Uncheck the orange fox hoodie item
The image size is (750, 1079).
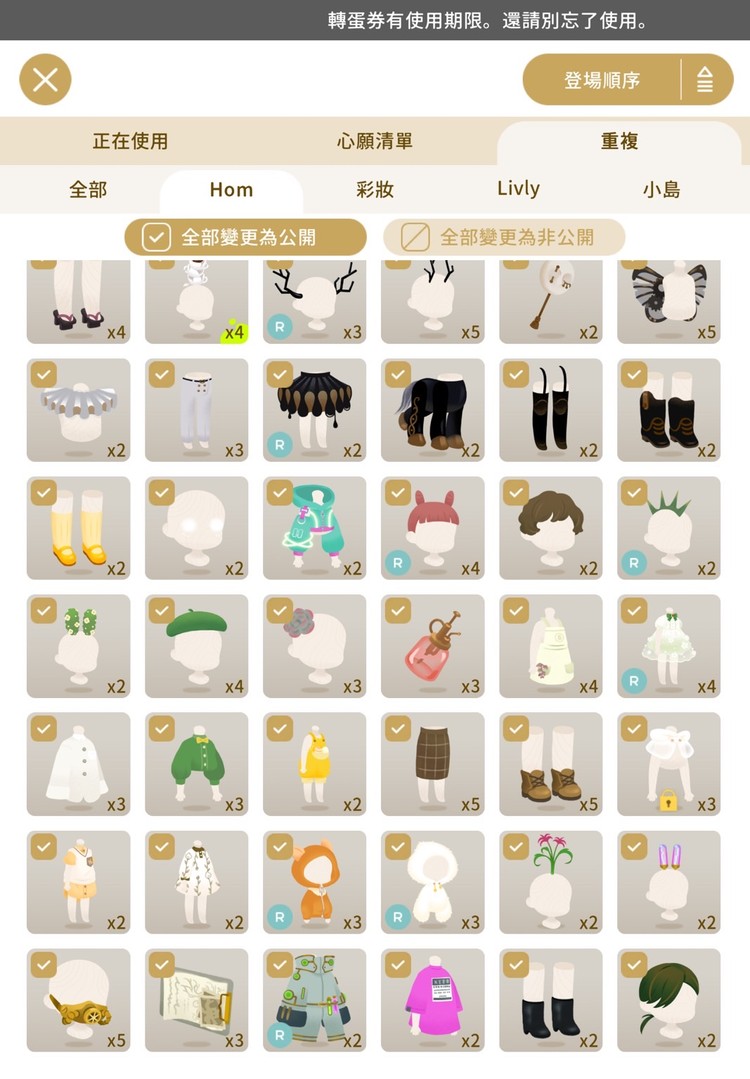[x=279, y=847]
